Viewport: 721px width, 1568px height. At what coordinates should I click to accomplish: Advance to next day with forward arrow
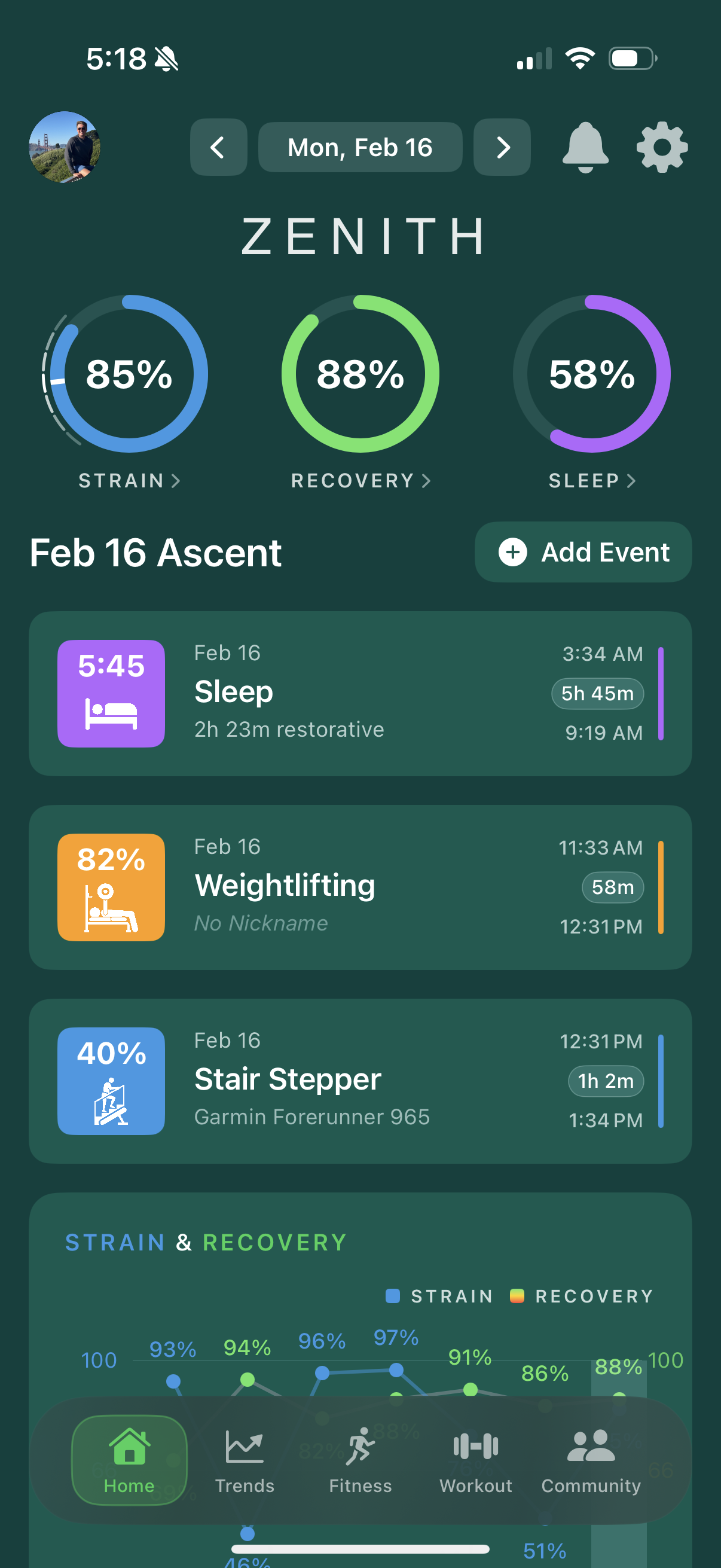click(502, 147)
